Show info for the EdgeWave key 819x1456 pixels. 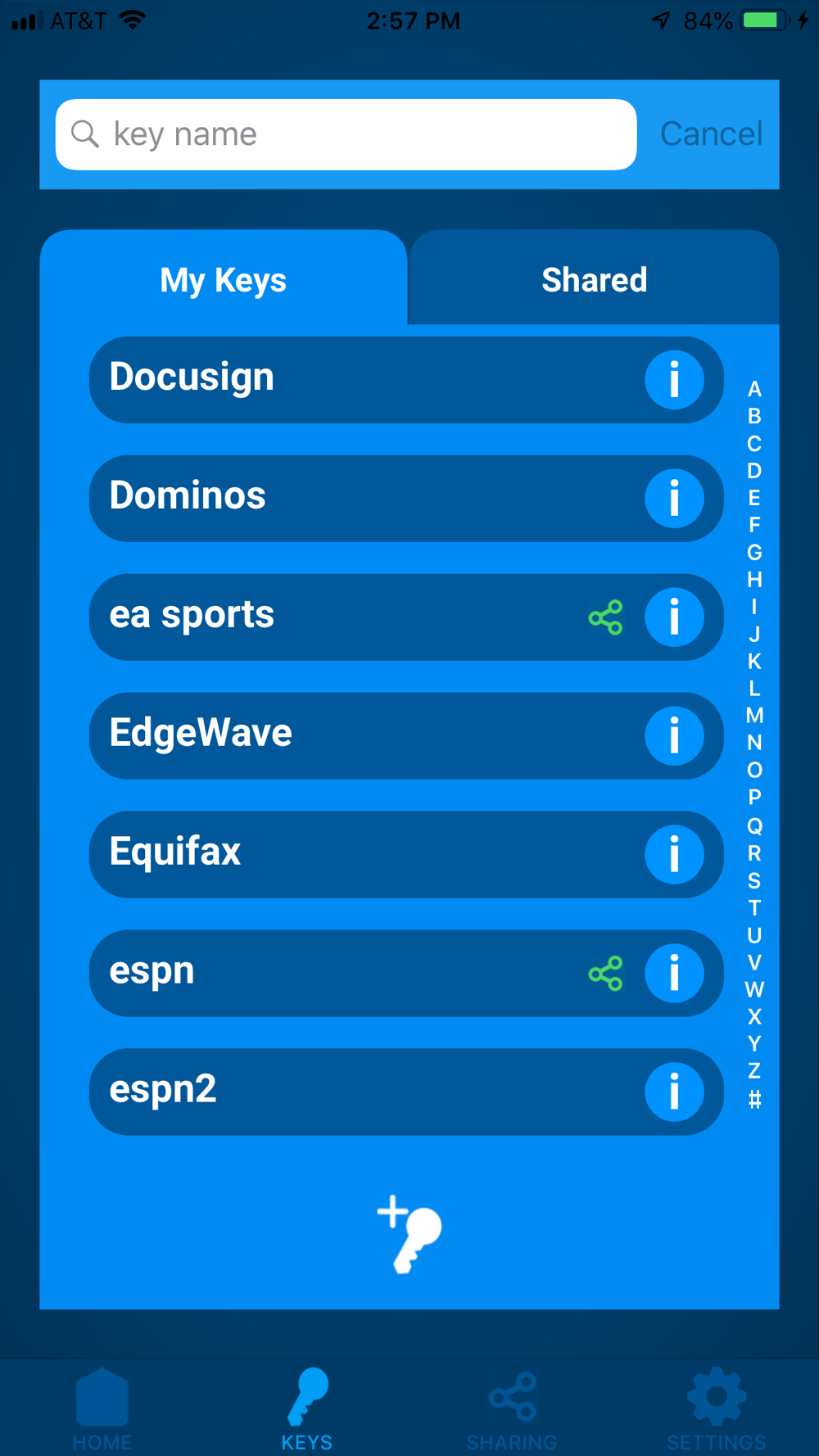(x=674, y=735)
